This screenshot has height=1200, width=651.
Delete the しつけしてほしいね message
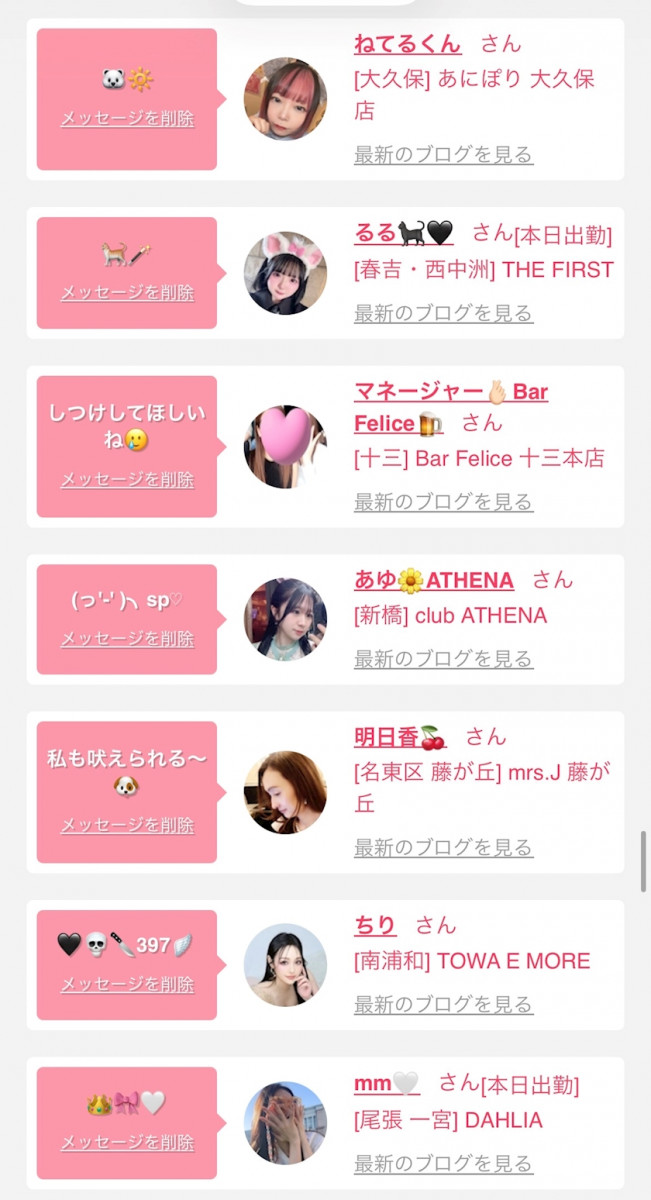pyautogui.click(x=127, y=480)
